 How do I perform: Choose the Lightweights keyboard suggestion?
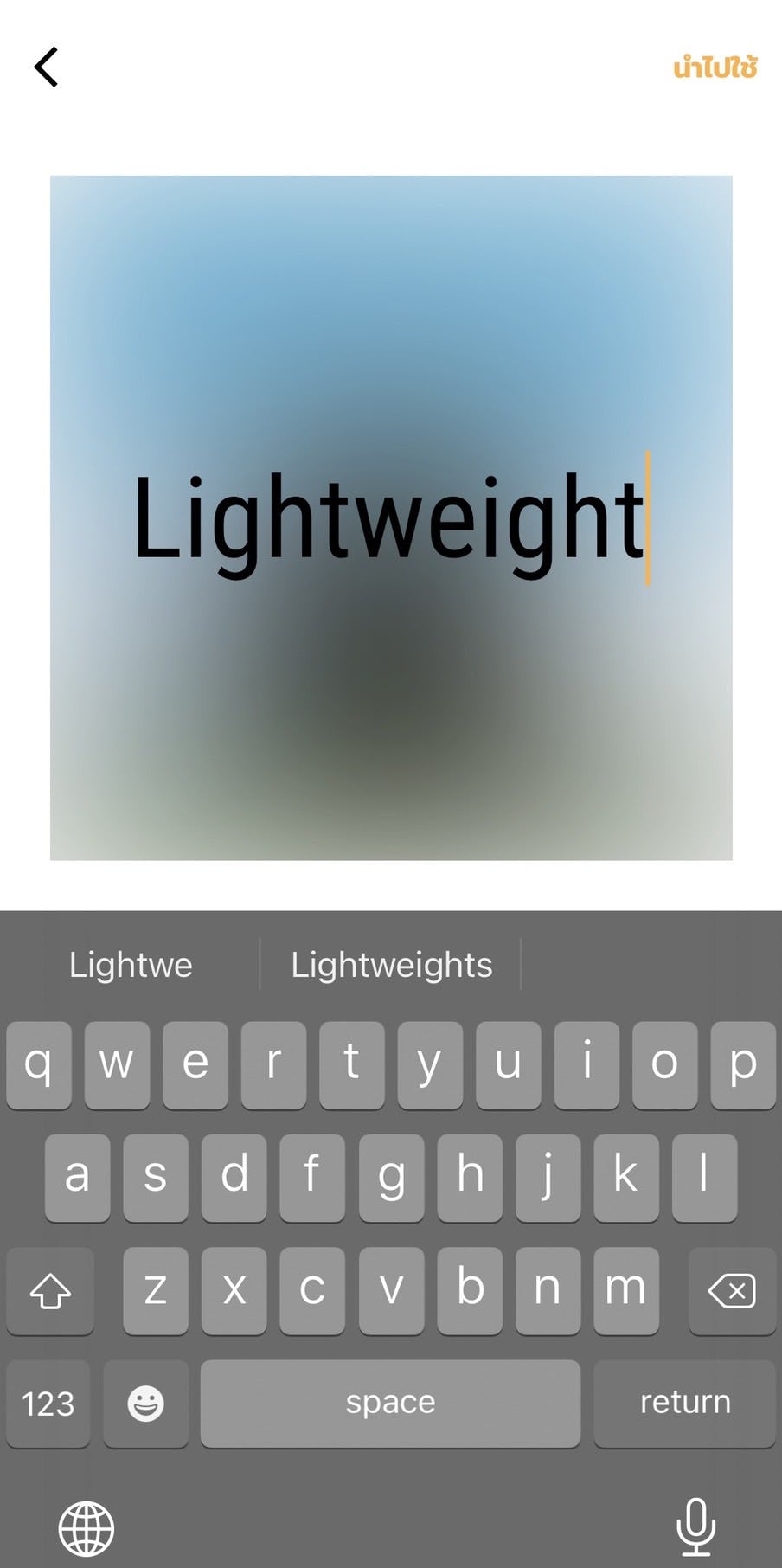click(x=391, y=965)
